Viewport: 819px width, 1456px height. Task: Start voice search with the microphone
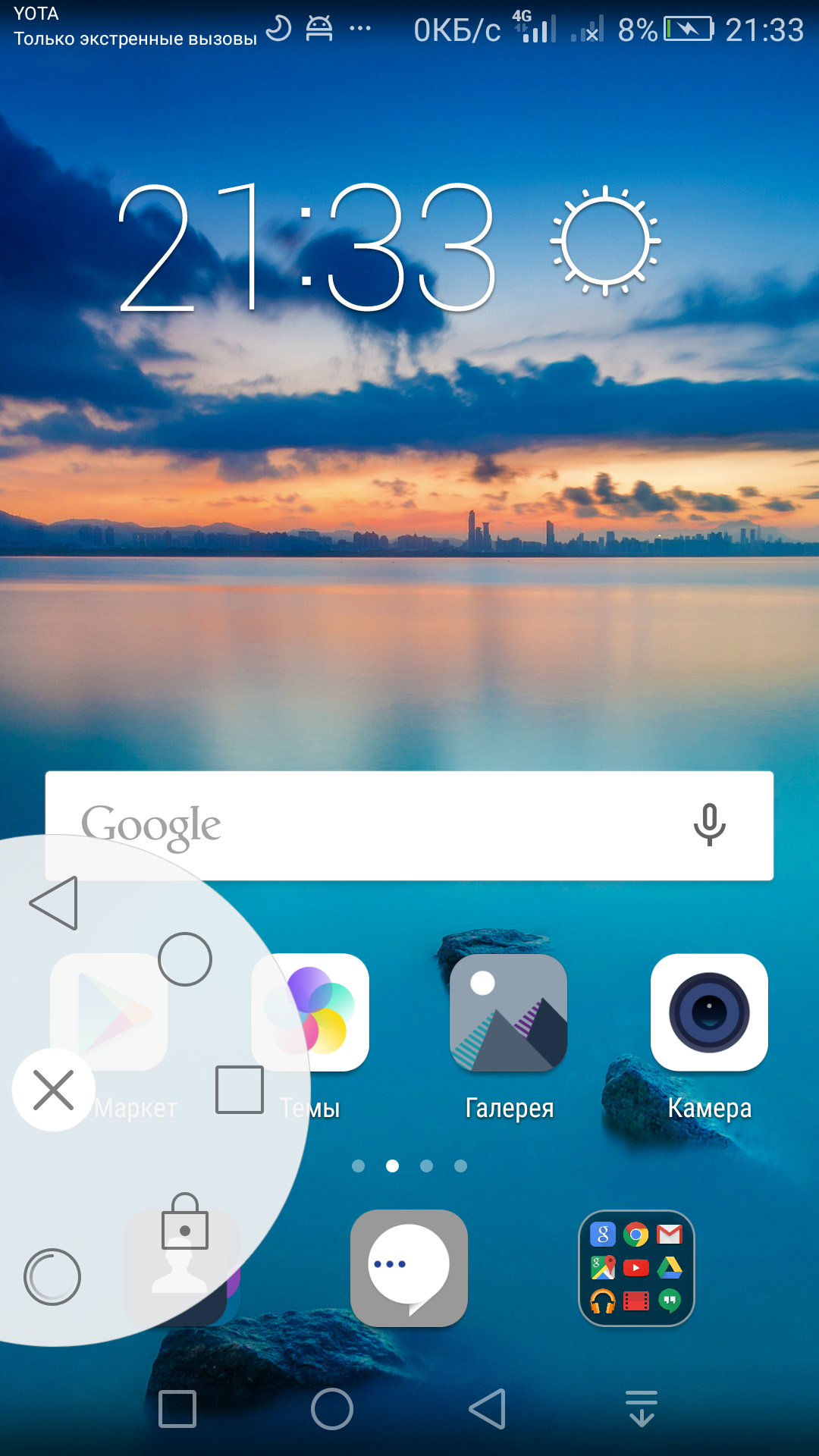pos(710,825)
